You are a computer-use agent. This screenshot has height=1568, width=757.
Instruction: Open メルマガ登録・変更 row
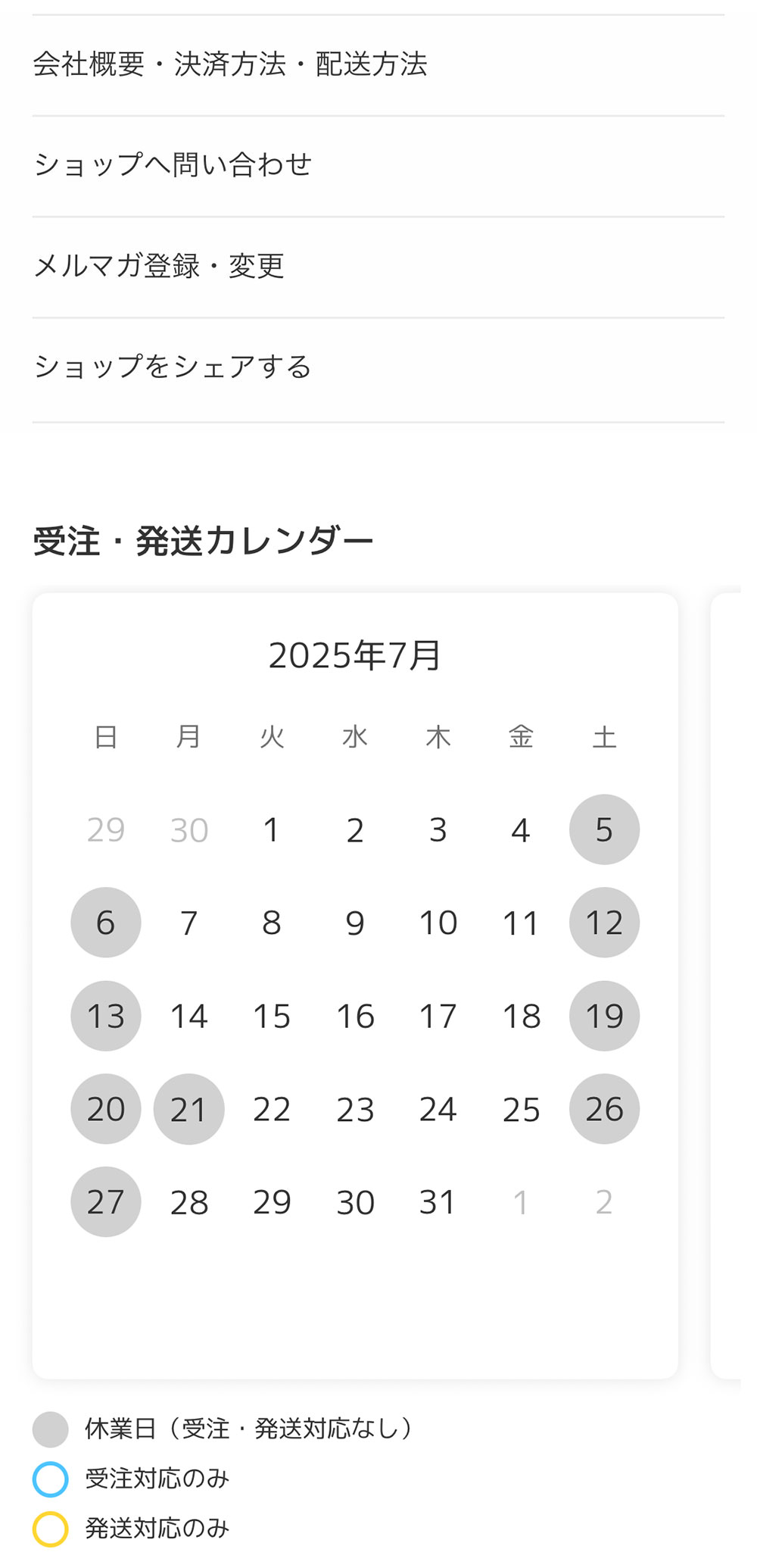click(x=159, y=266)
